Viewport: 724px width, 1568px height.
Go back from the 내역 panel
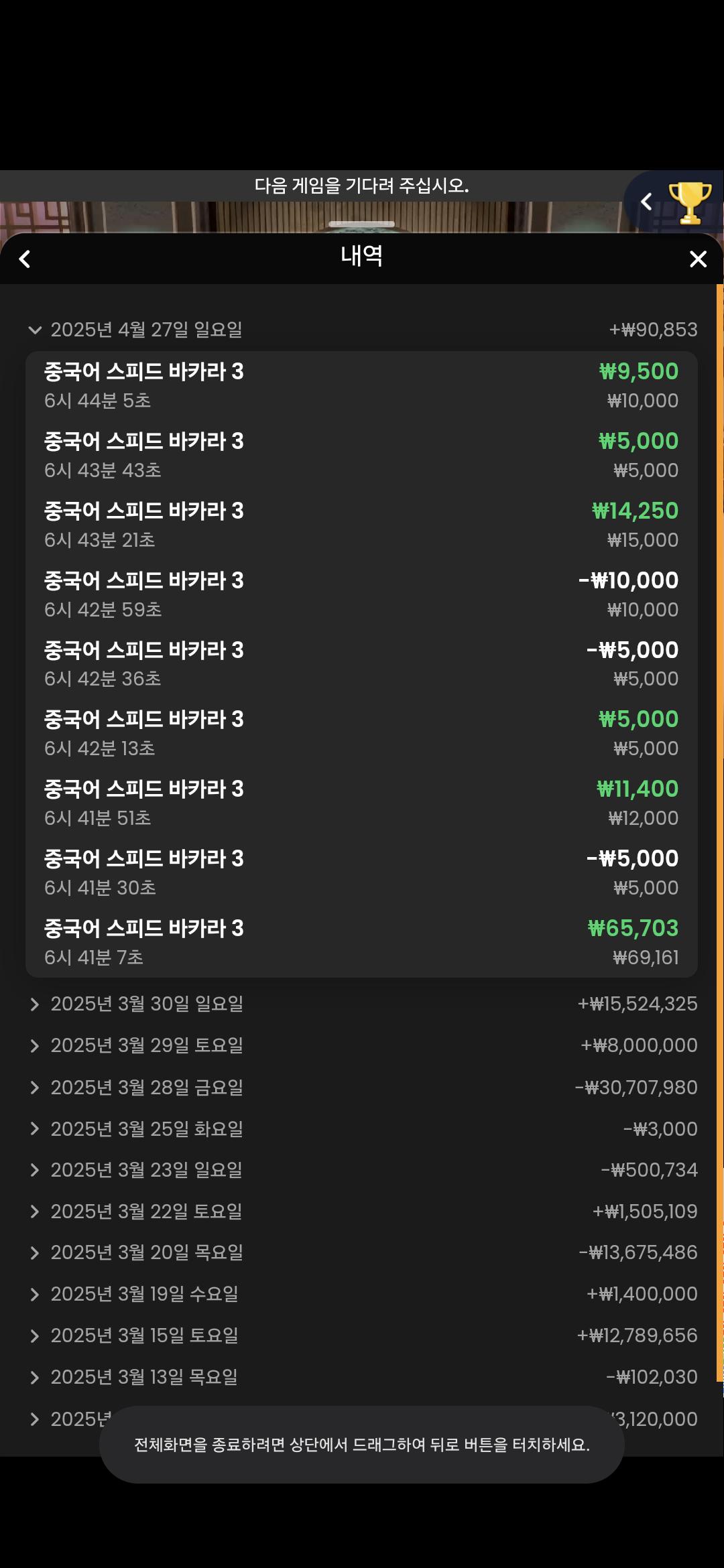tap(25, 259)
